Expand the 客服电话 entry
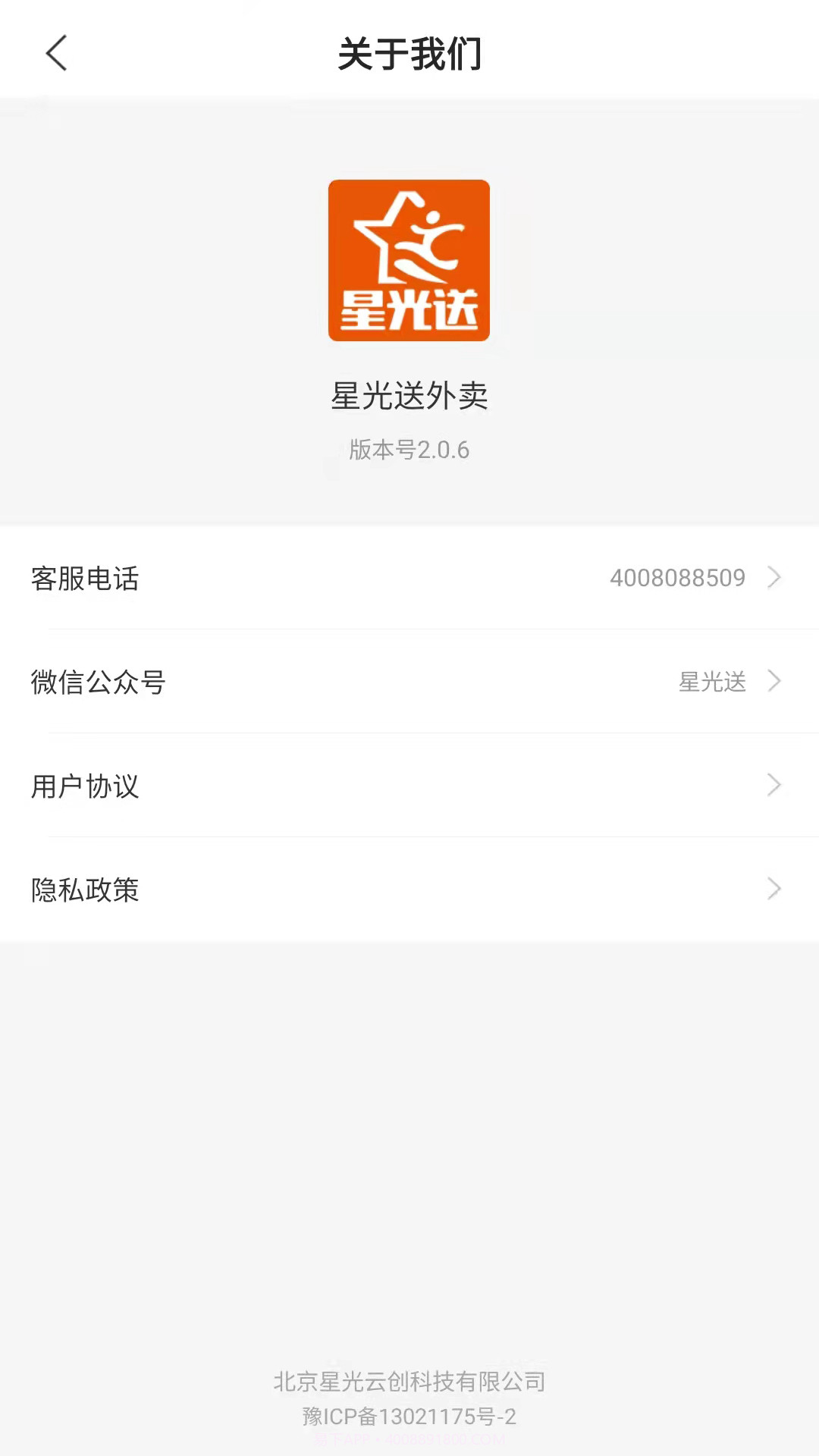This screenshot has height=1456, width=819. click(x=409, y=577)
